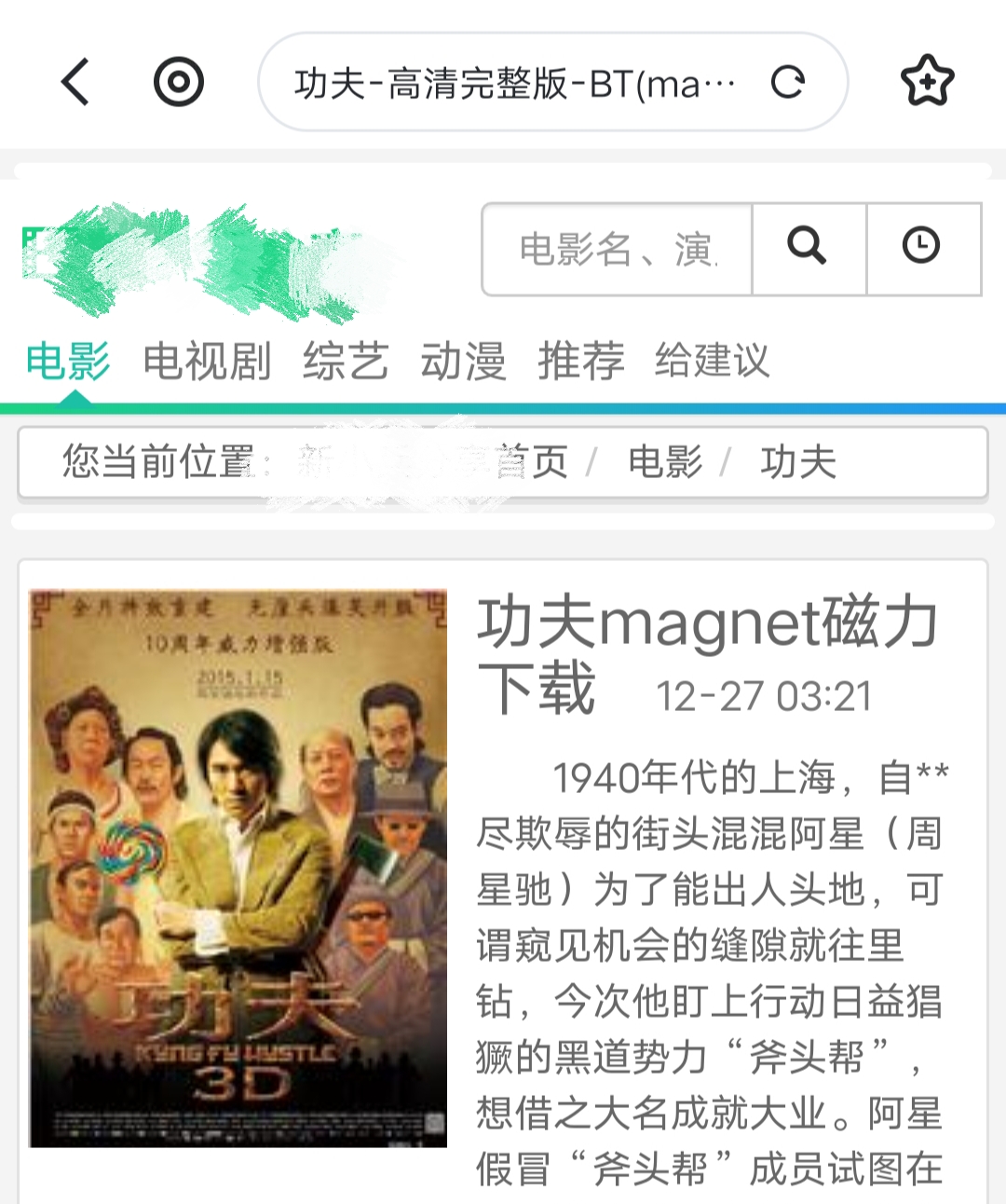This screenshot has width=1006, height=1204.
Task: Bookmark this page with the star icon
Action: tap(927, 82)
